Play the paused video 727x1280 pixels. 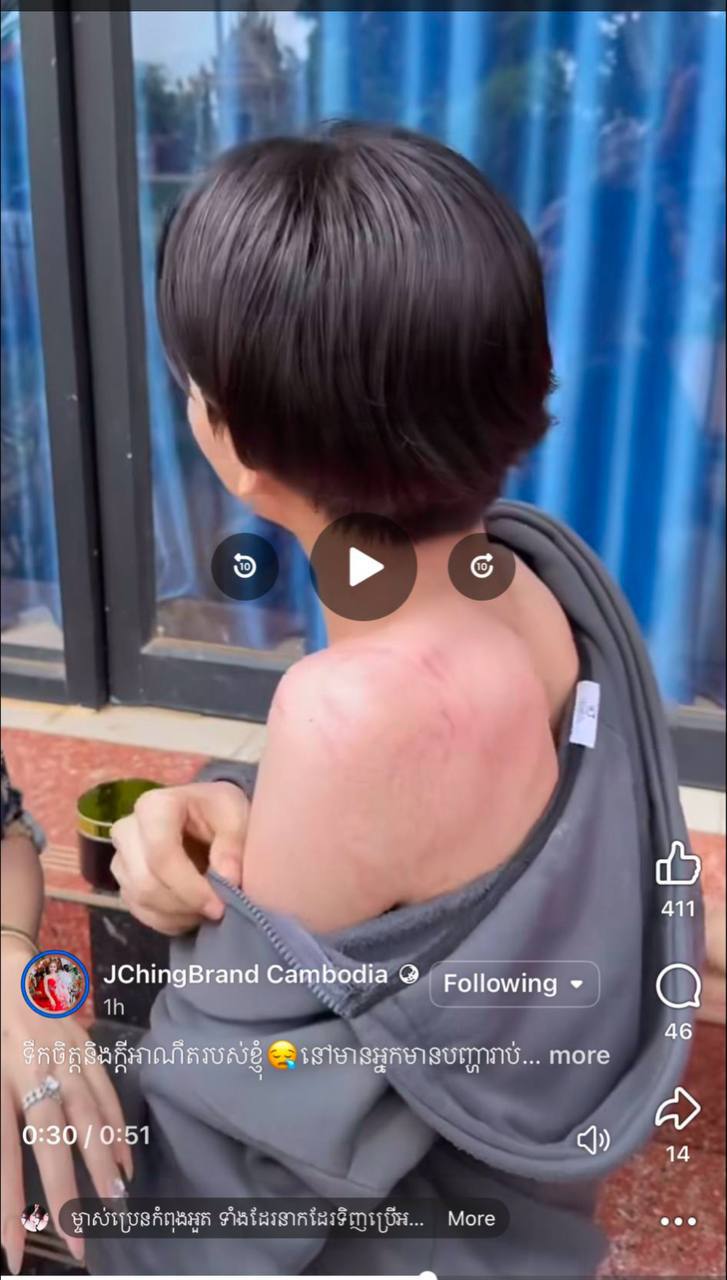tap(363, 567)
